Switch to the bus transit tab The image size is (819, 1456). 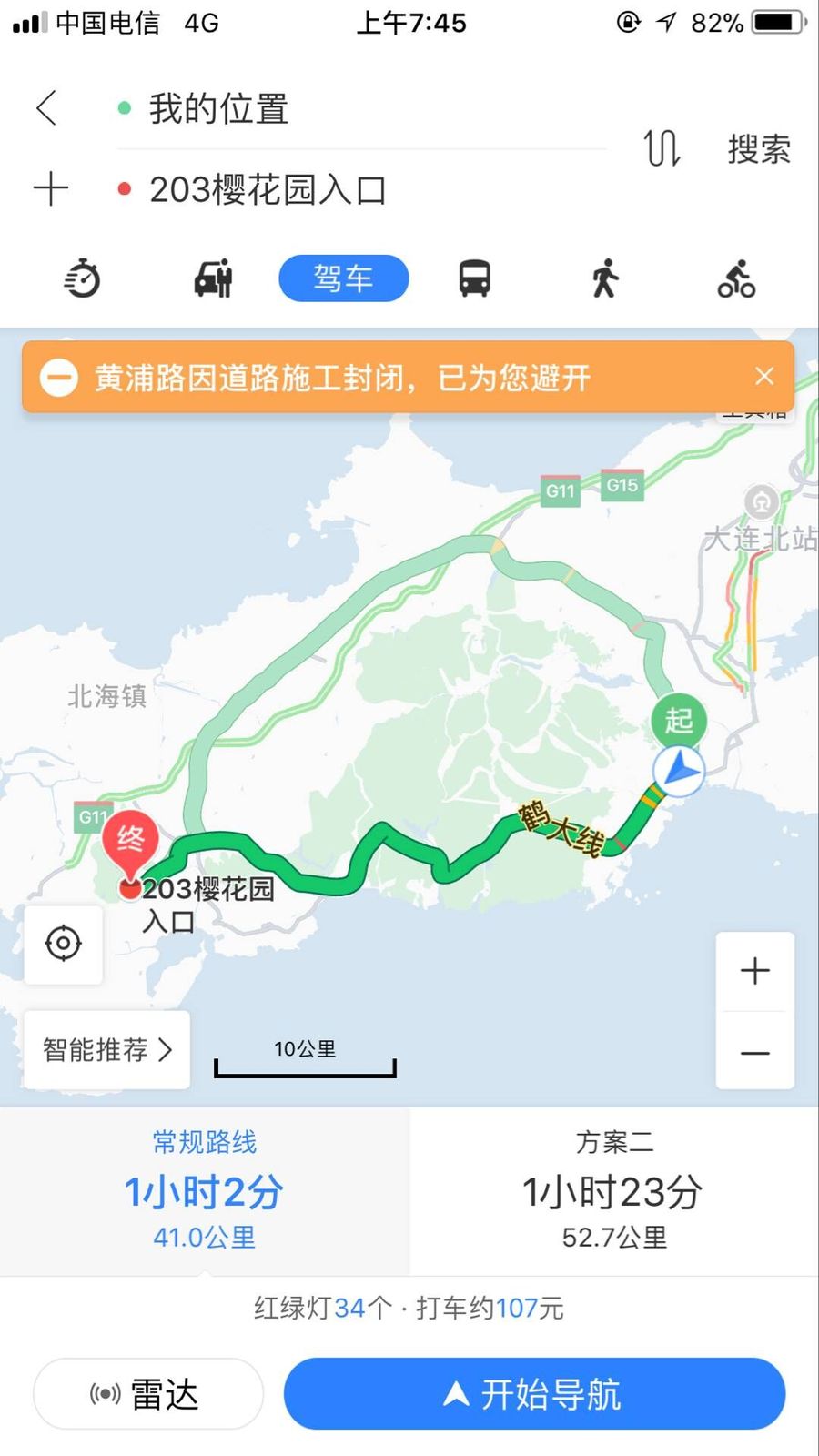point(474,278)
